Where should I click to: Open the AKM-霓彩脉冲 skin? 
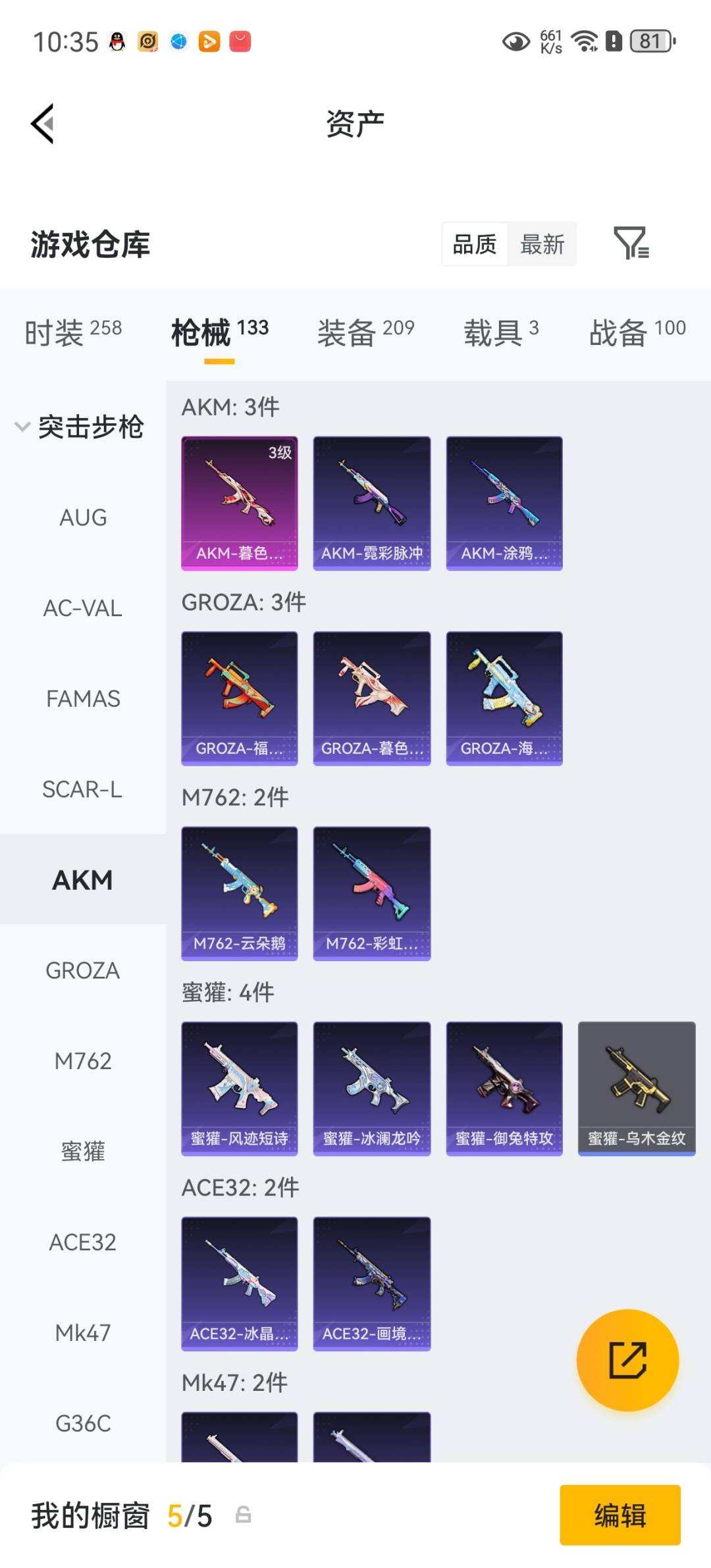372,503
